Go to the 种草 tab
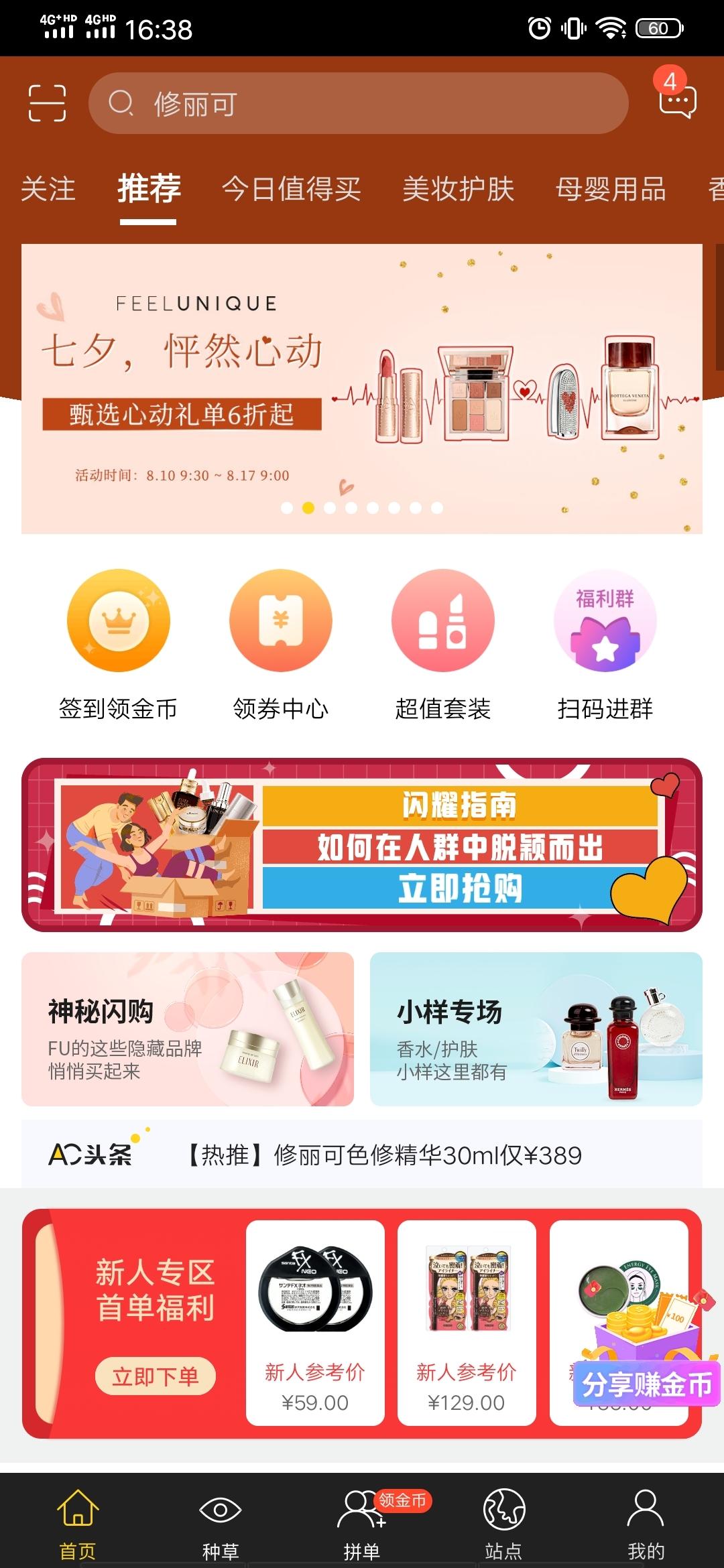The image size is (724, 1568). click(x=220, y=1522)
